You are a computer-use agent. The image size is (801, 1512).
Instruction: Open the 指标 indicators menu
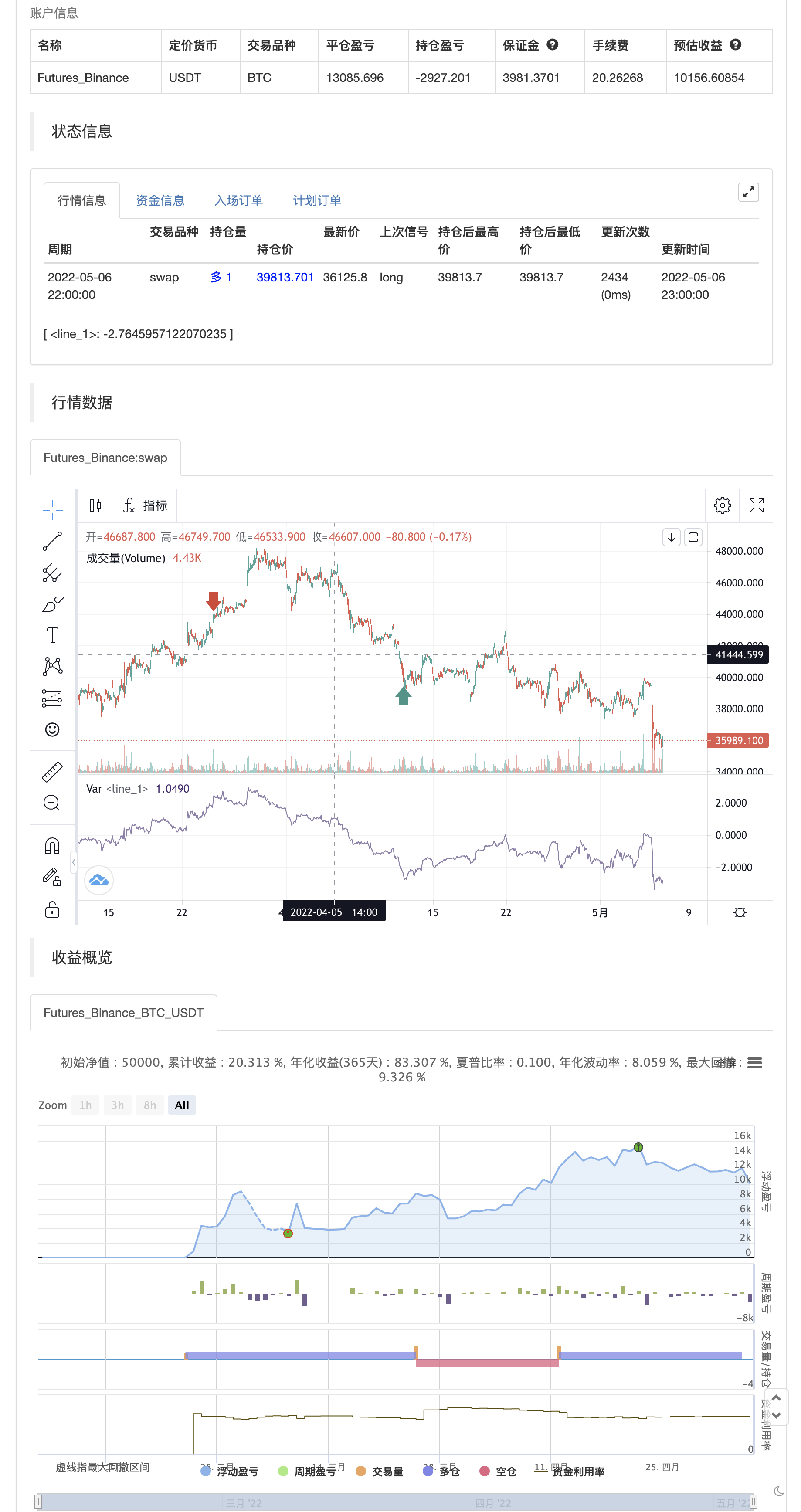pyautogui.click(x=144, y=505)
